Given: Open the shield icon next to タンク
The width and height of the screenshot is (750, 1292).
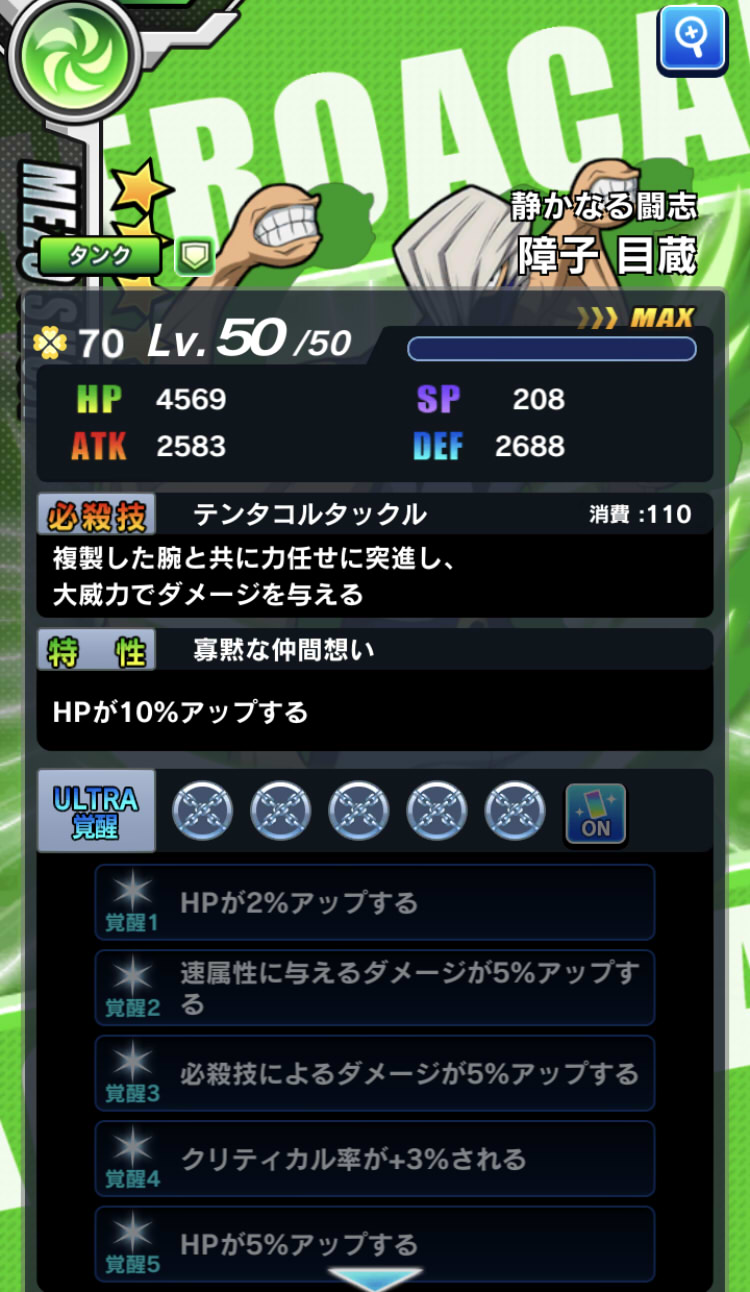Looking at the screenshot, I should [195, 257].
